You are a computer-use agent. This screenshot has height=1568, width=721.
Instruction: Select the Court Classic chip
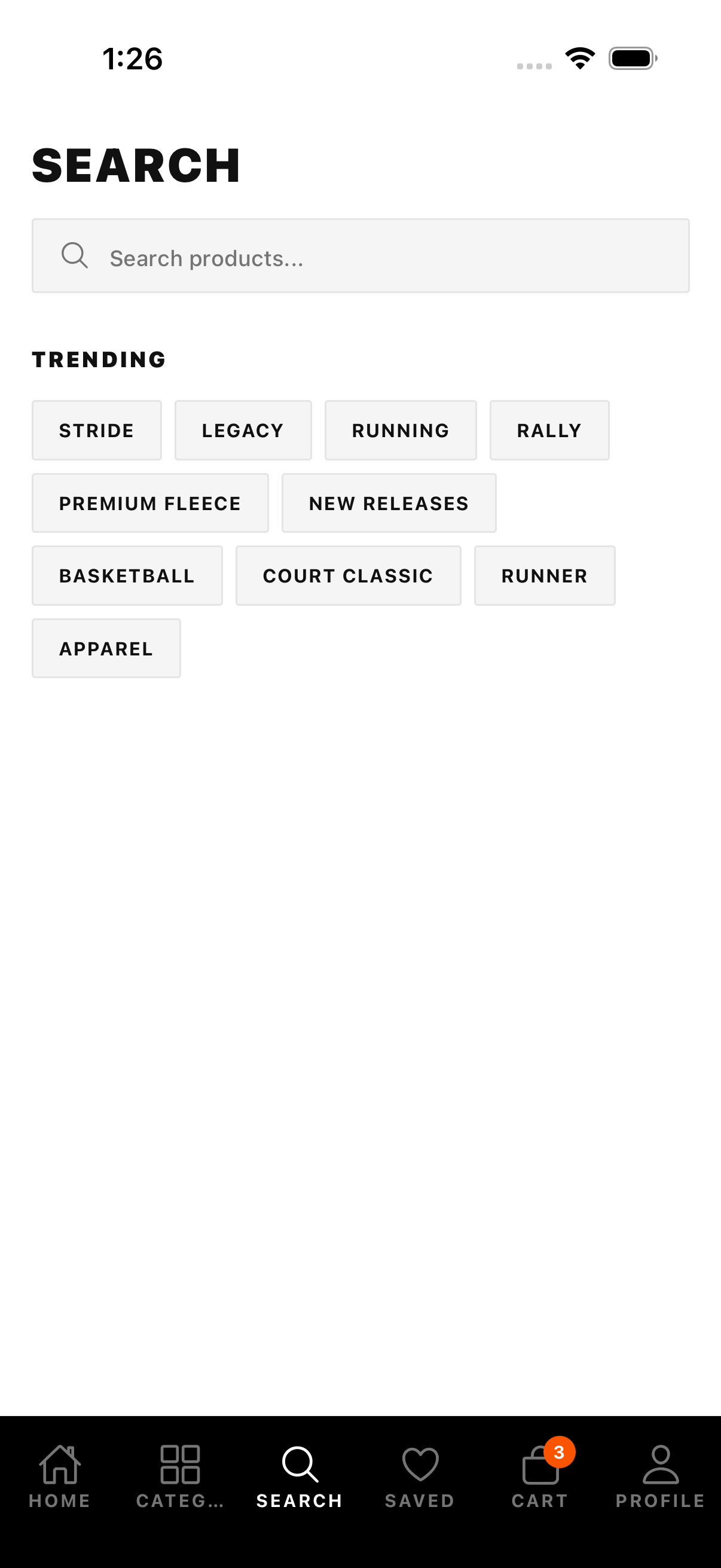click(348, 576)
